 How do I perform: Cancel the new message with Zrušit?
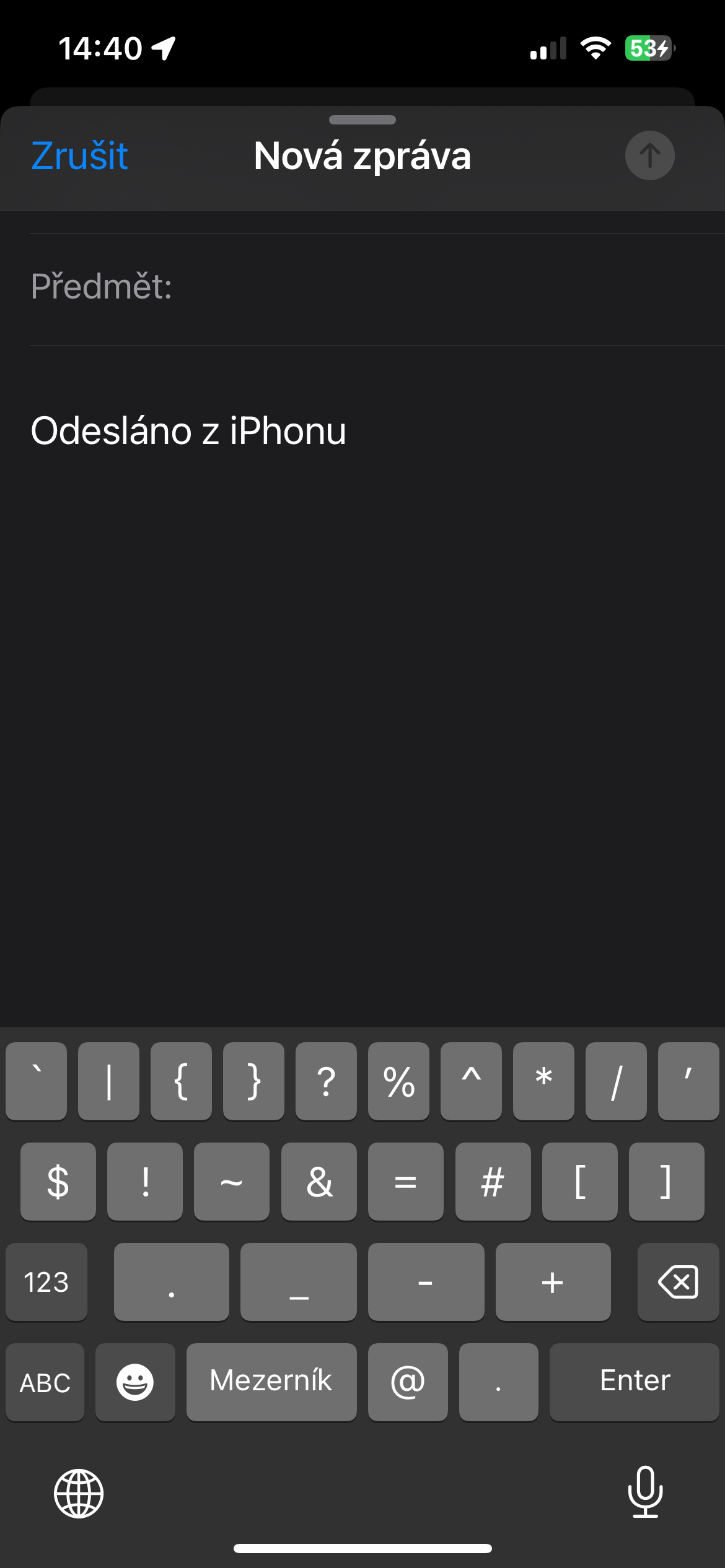pos(79,155)
